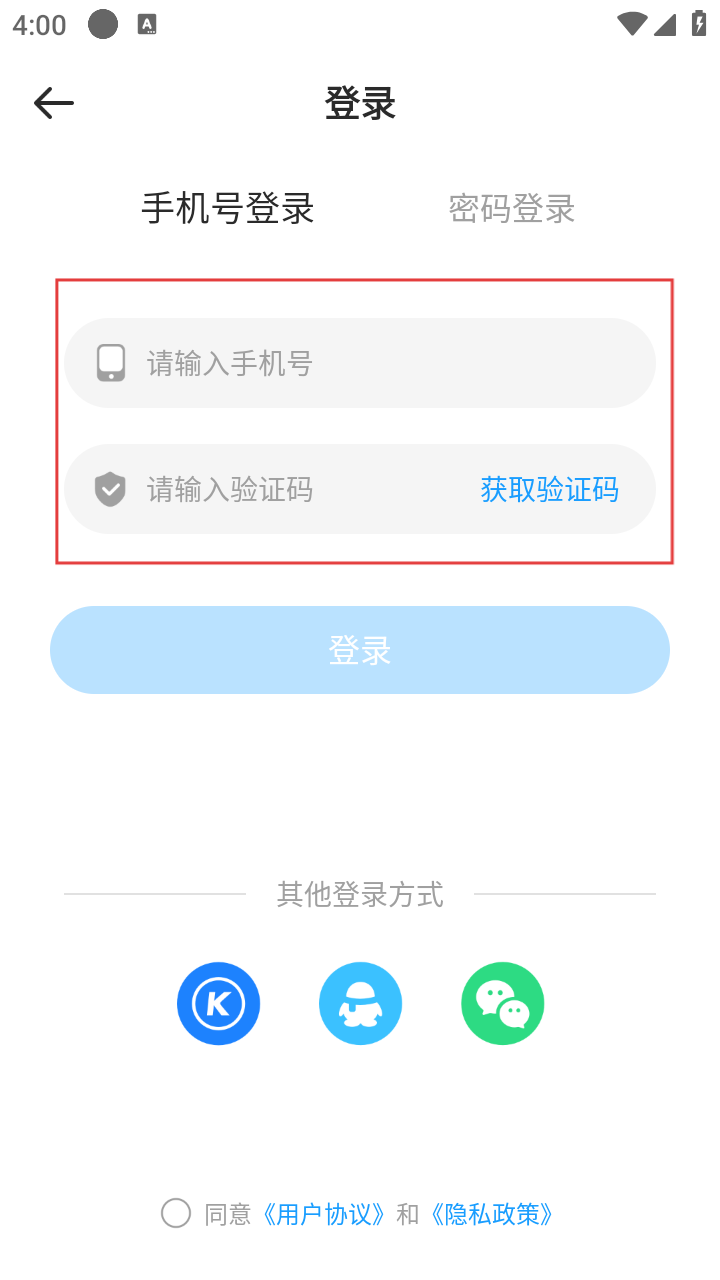Screen dimensions: 720x1280
Task: Log in with the WeChat icon
Action: tap(502, 1003)
